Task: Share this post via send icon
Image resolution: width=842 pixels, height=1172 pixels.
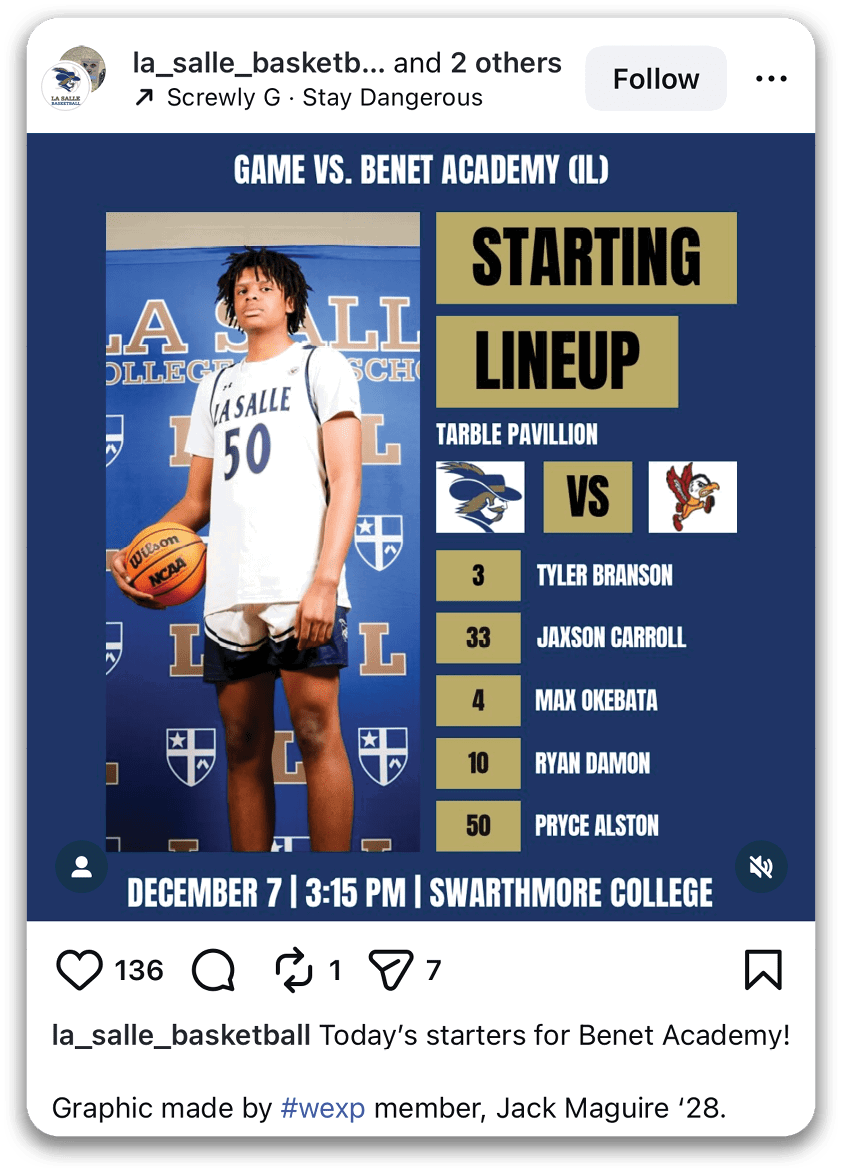Action: pos(390,970)
